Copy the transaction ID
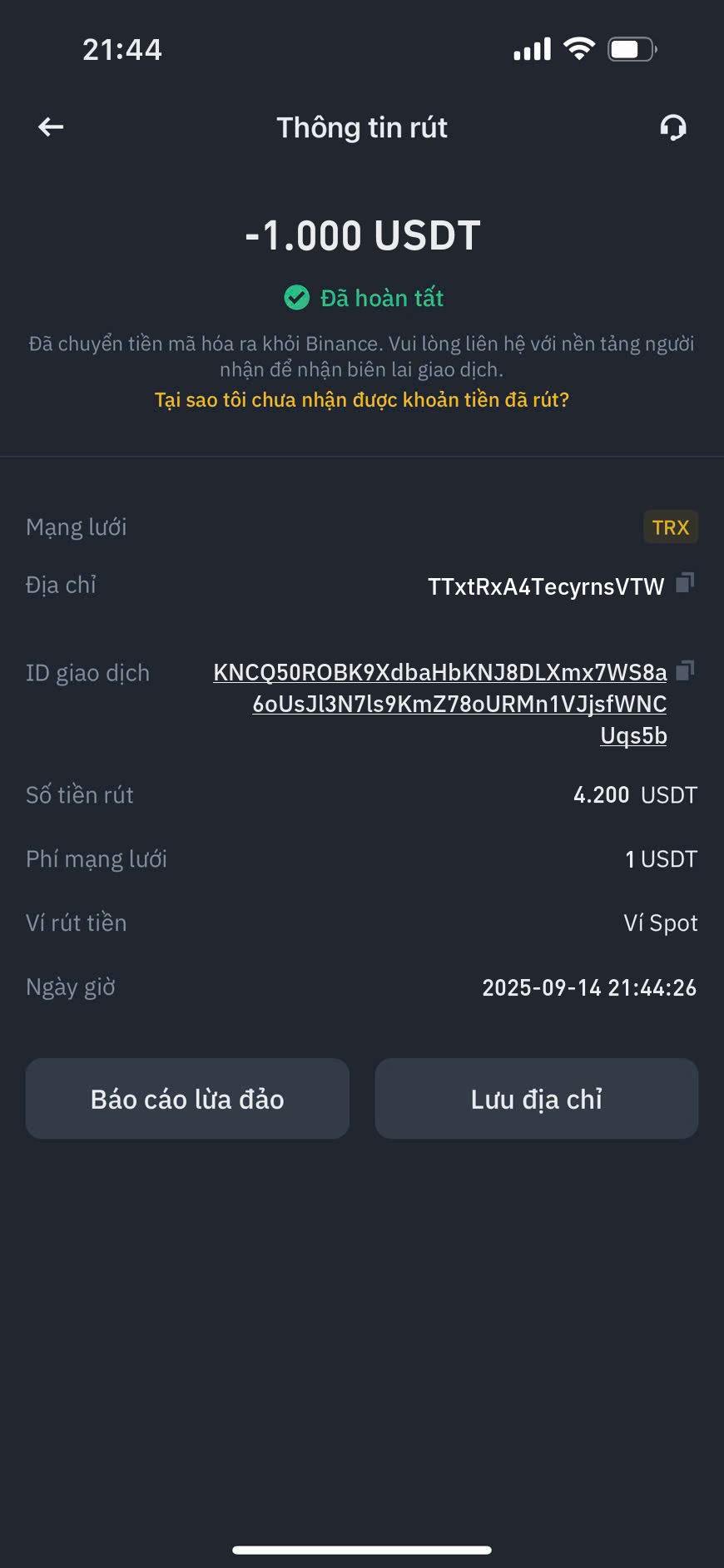Screen dimensions: 724x1568 pos(685,670)
